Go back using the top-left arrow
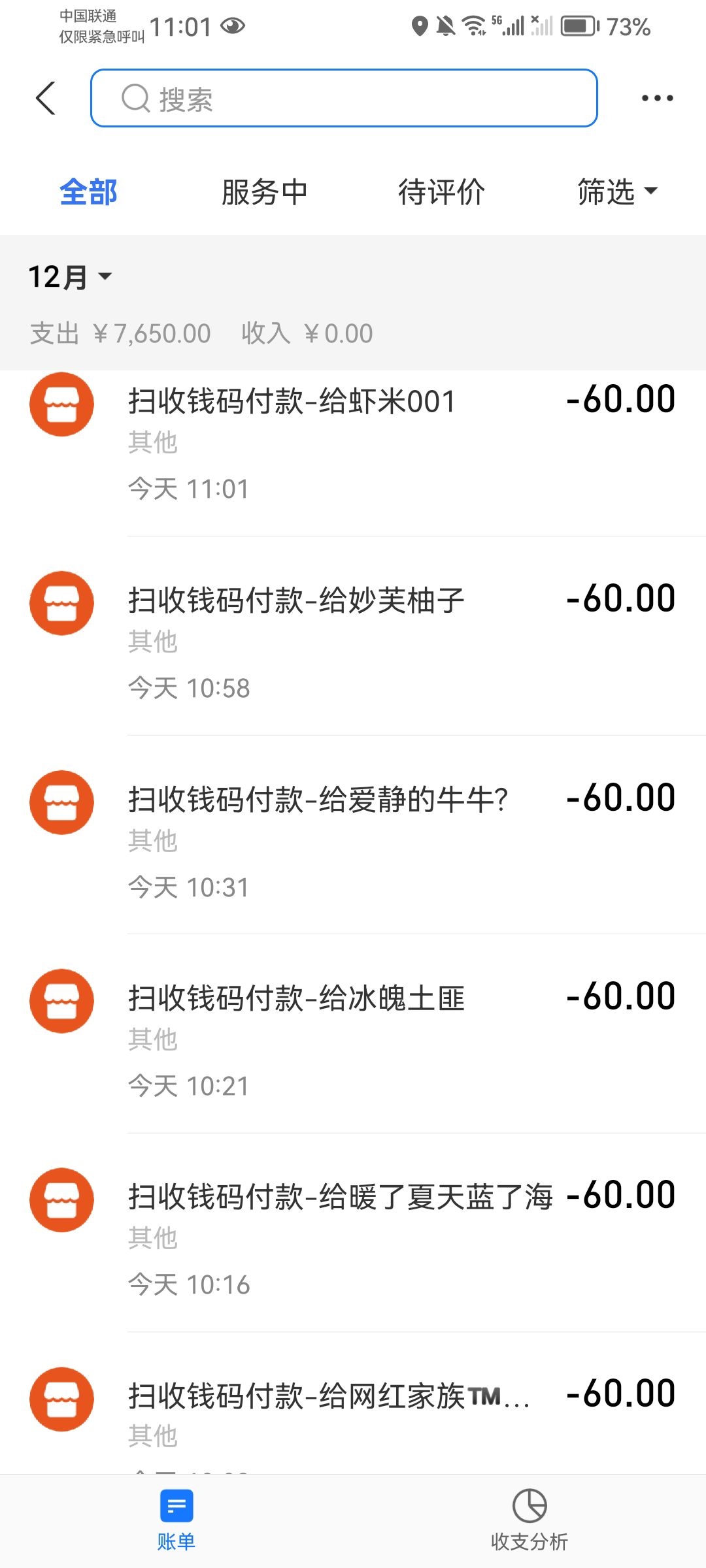This screenshot has width=706, height=1568. [46, 99]
